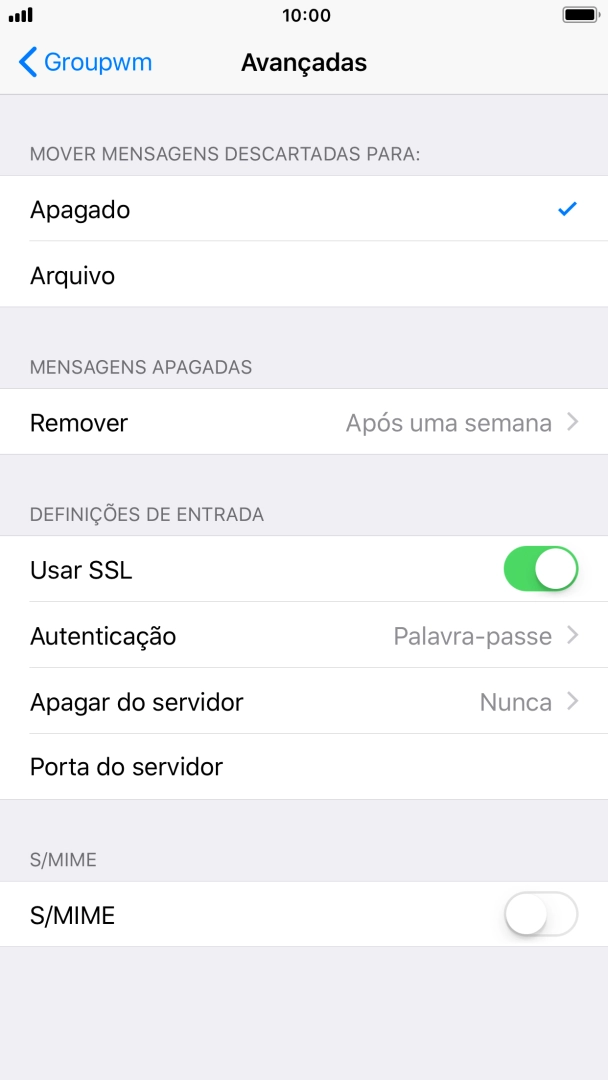This screenshot has height=1080, width=608.
Task: Open Apagar do servidor setting
Action: (x=303, y=702)
